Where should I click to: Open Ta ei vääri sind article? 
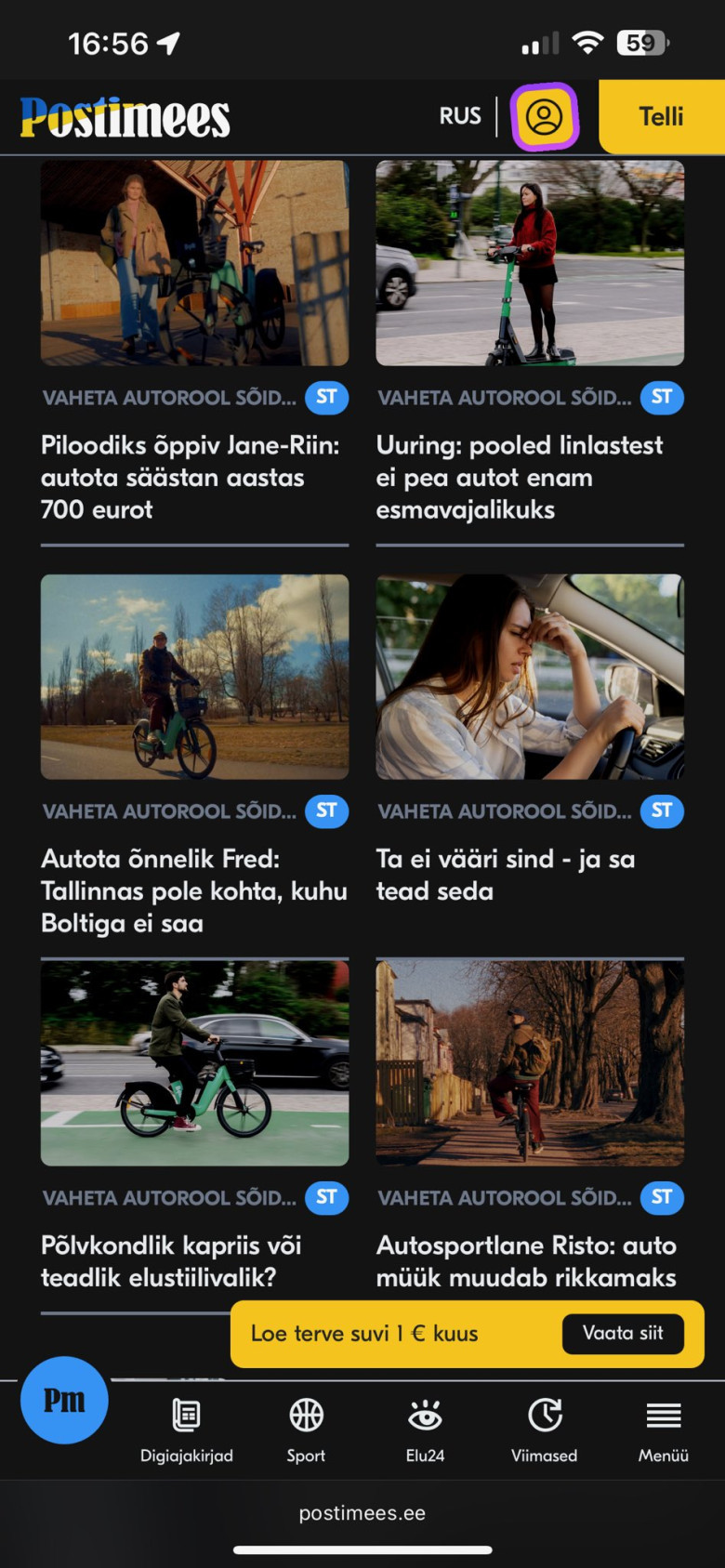click(505, 875)
